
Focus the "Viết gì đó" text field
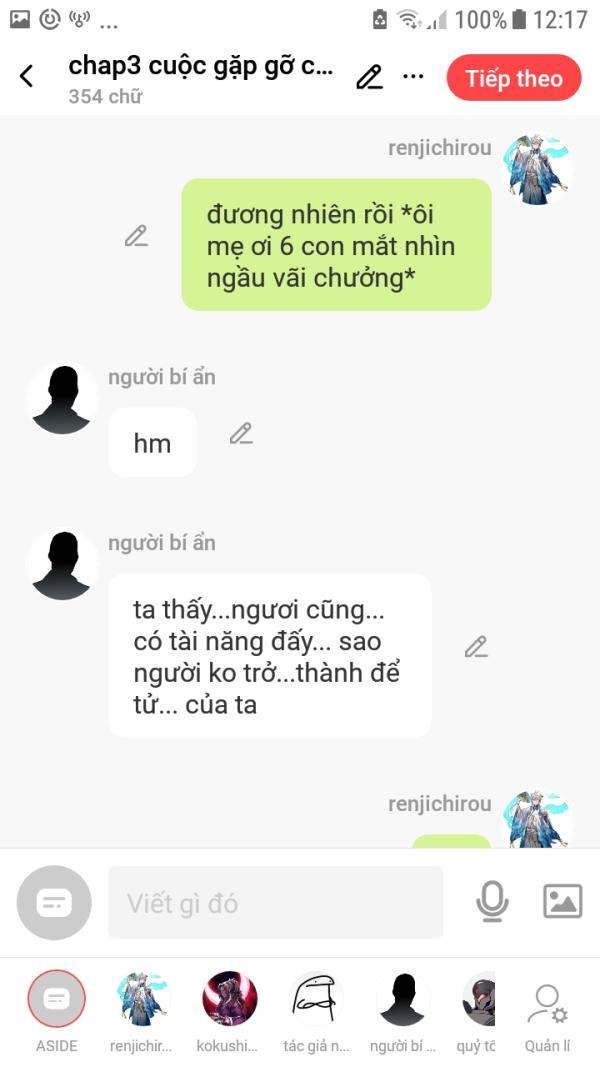276,902
